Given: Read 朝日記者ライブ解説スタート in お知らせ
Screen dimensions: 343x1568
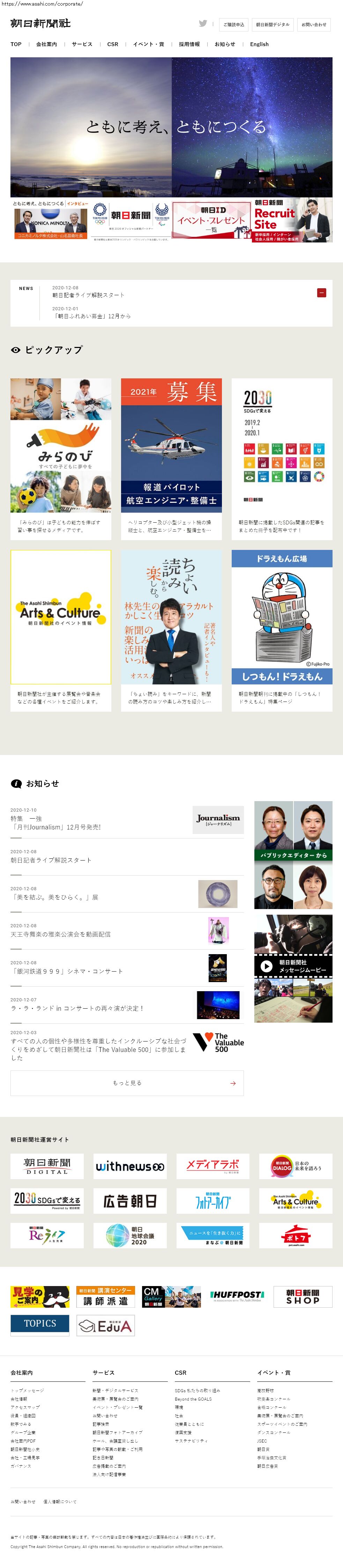Looking at the screenshot, I should coord(51,860).
